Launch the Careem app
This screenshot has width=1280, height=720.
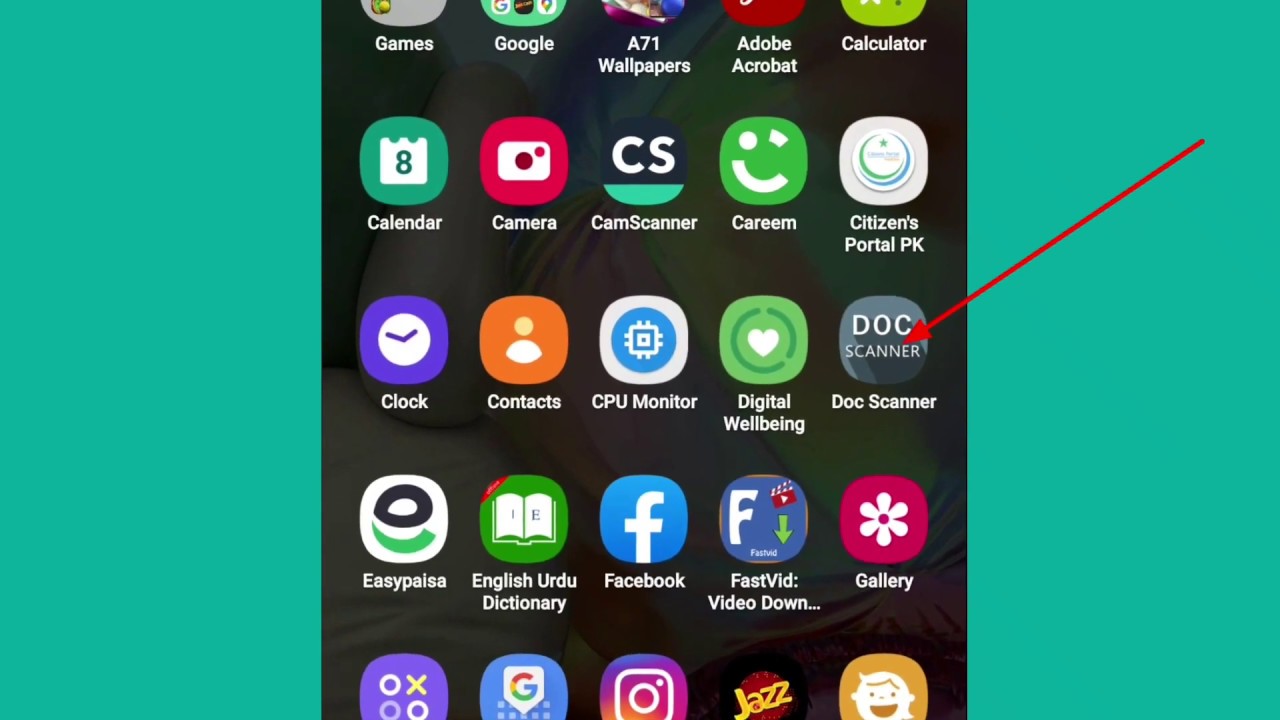[764, 162]
